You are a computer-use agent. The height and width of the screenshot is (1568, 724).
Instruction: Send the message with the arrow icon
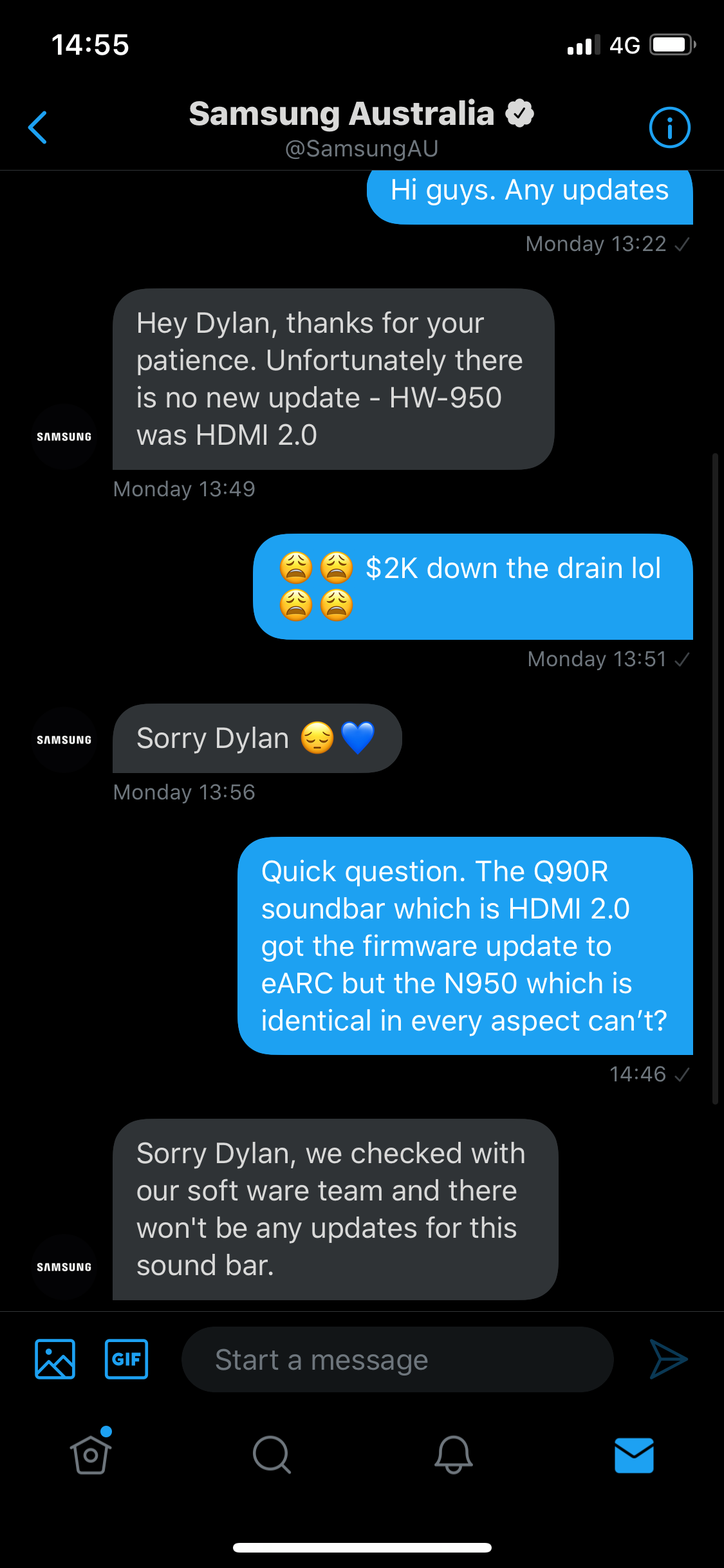669,1359
